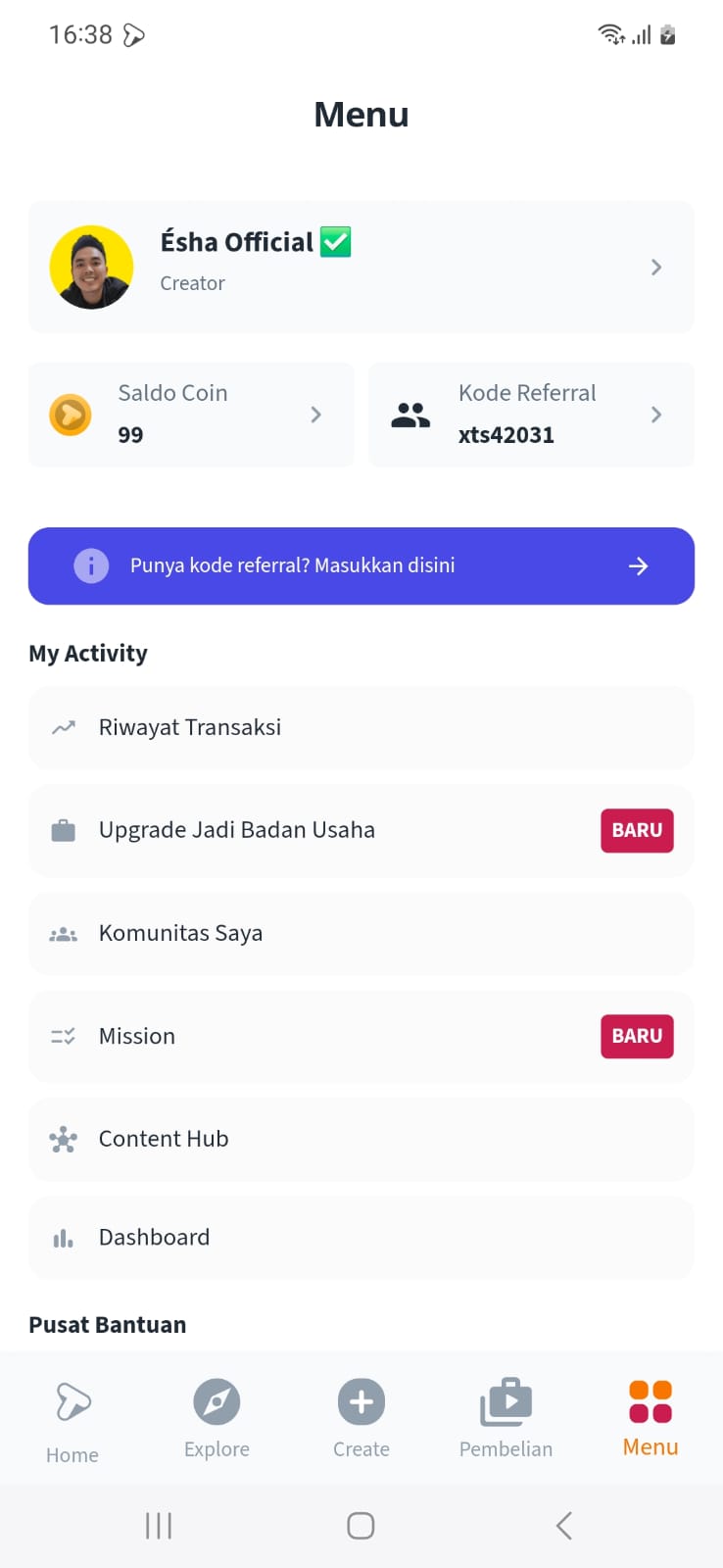Open Saldo Coin balance details
Screen dimensions: 723x1568
point(191,415)
